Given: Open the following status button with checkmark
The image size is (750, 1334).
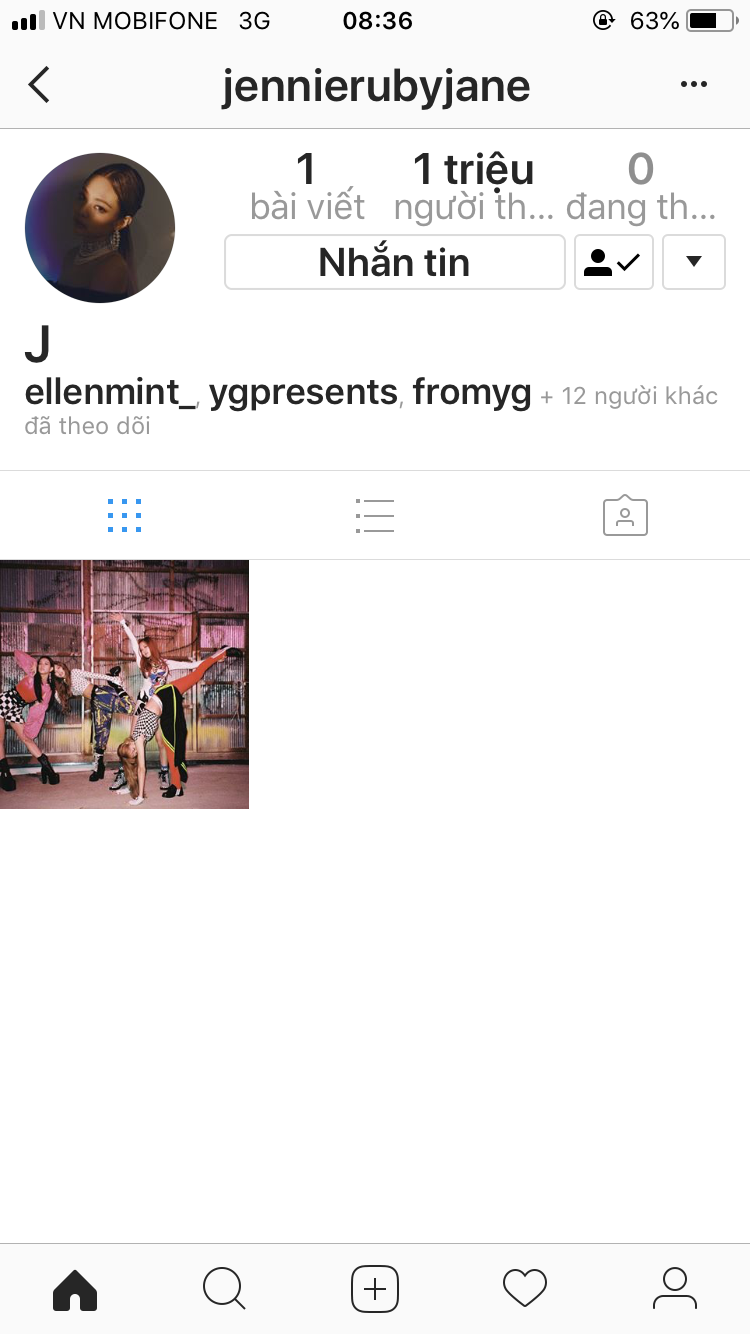Looking at the screenshot, I should (x=613, y=262).
